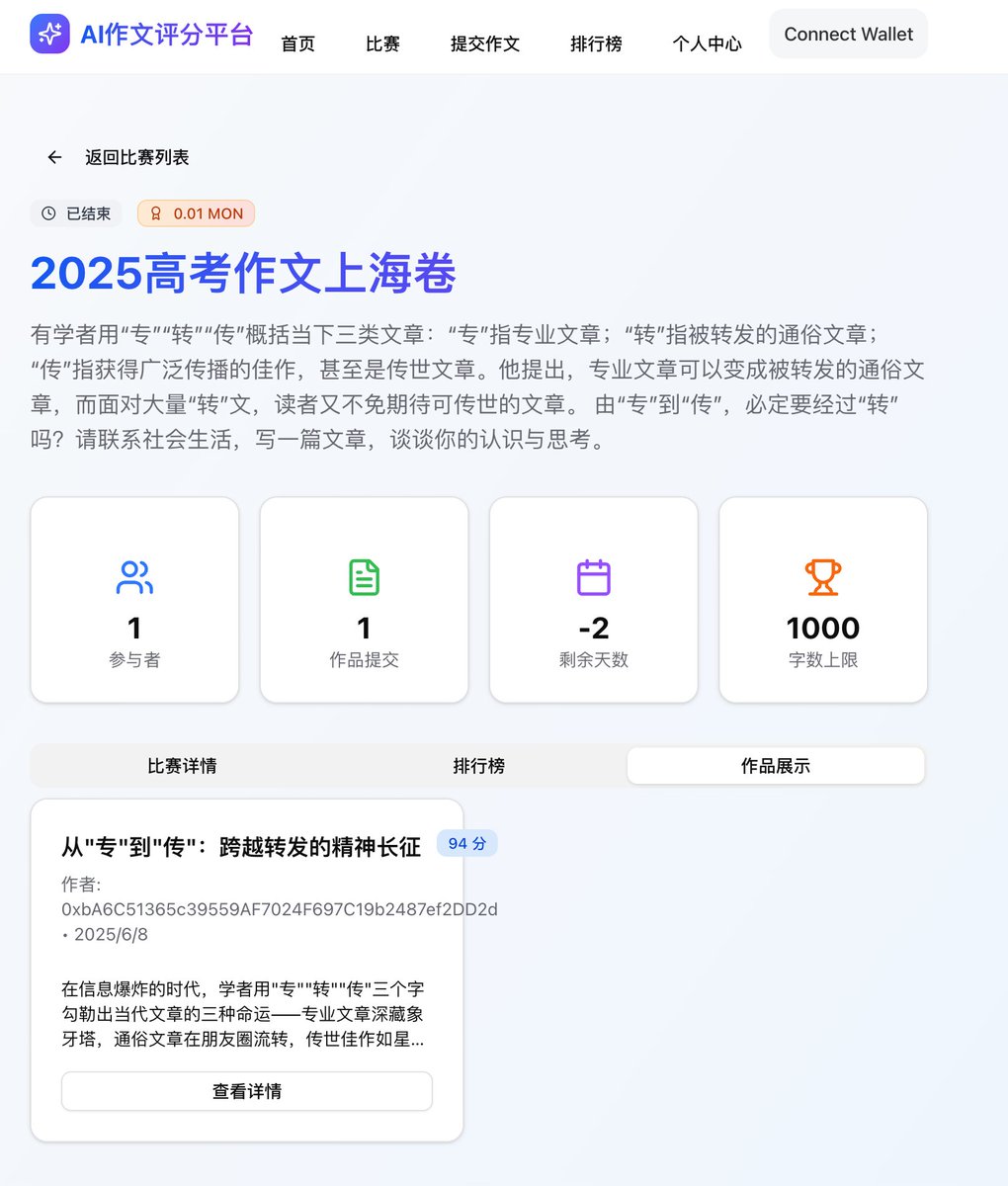This screenshot has width=1008, height=1186.
Task: Open 排行榜 in the top navigation
Action: (596, 43)
